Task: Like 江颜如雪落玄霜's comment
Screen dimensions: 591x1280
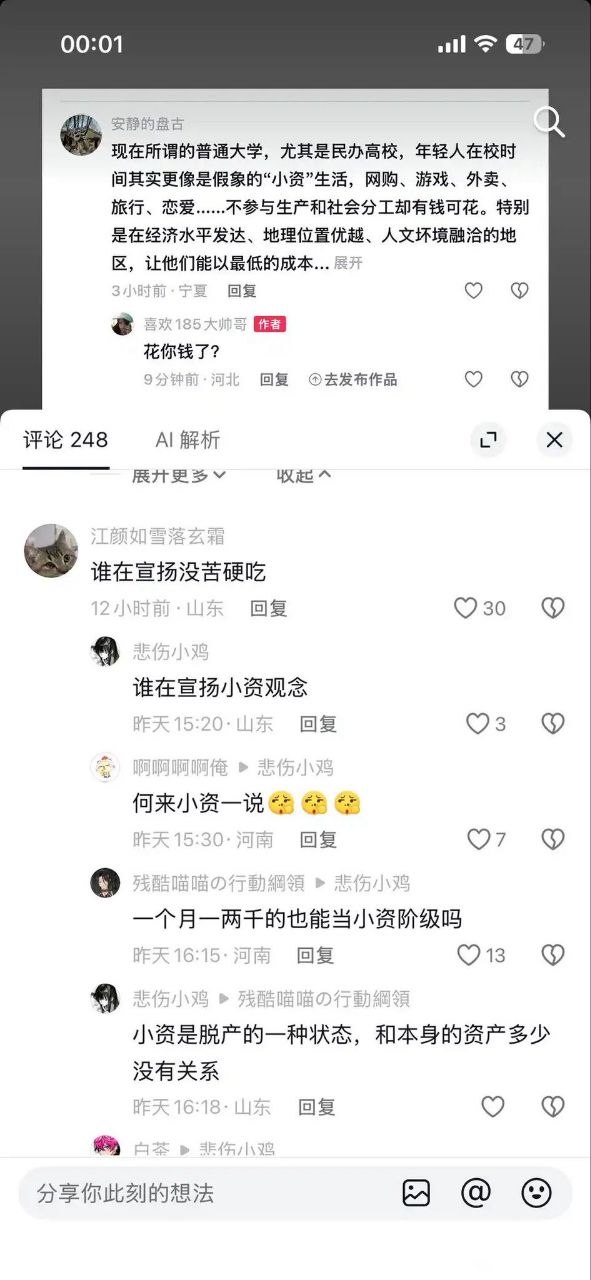Action: coord(480,608)
